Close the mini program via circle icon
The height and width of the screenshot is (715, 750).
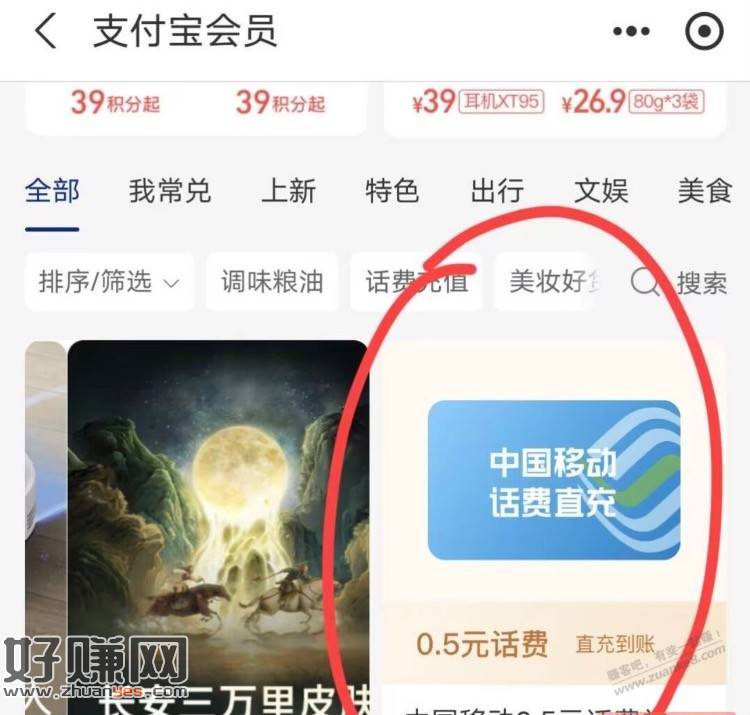(704, 32)
